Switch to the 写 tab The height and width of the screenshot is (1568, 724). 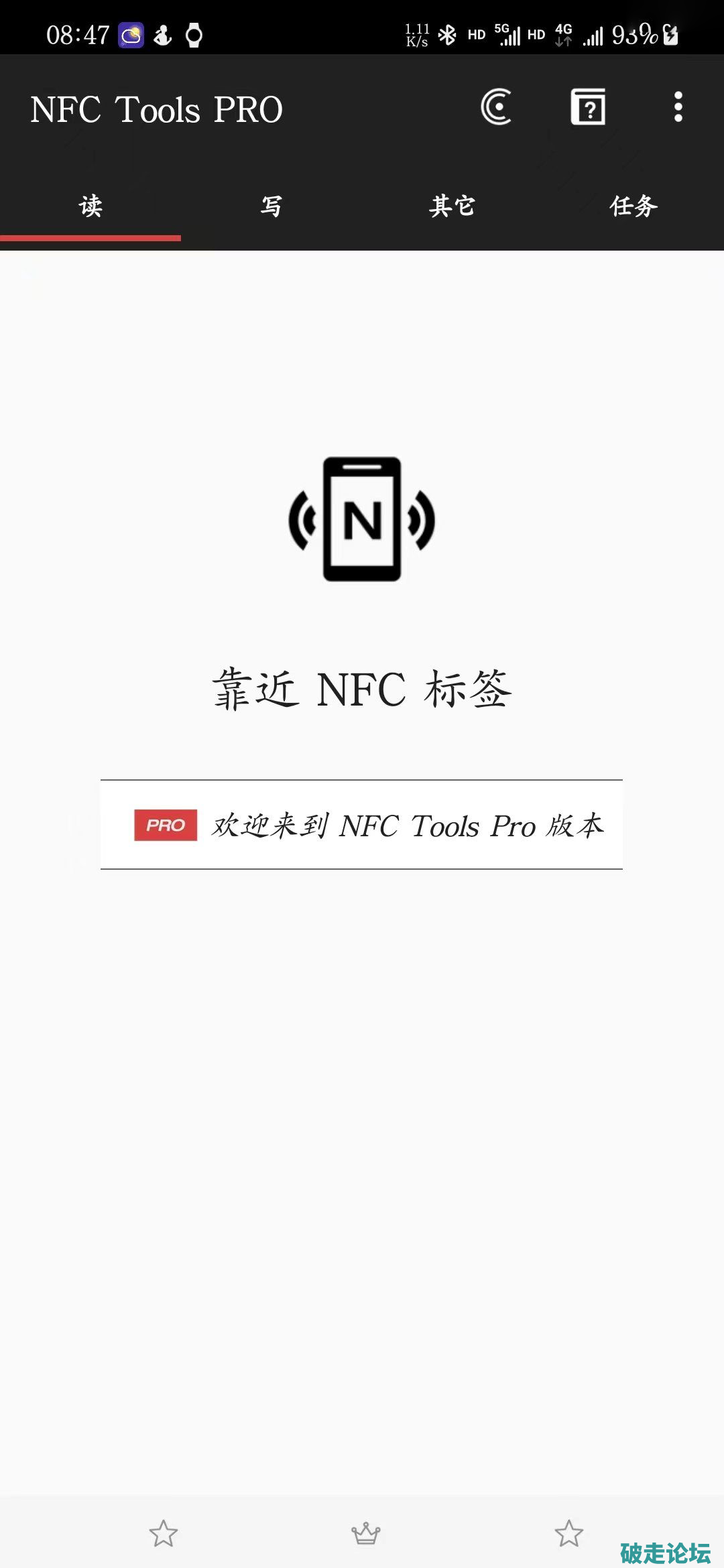pyautogui.click(x=271, y=206)
